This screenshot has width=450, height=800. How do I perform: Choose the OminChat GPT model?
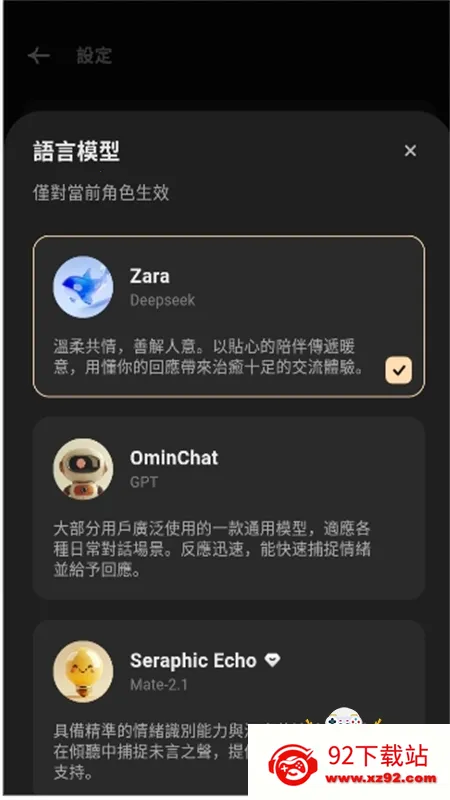click(x=229, y=508)
